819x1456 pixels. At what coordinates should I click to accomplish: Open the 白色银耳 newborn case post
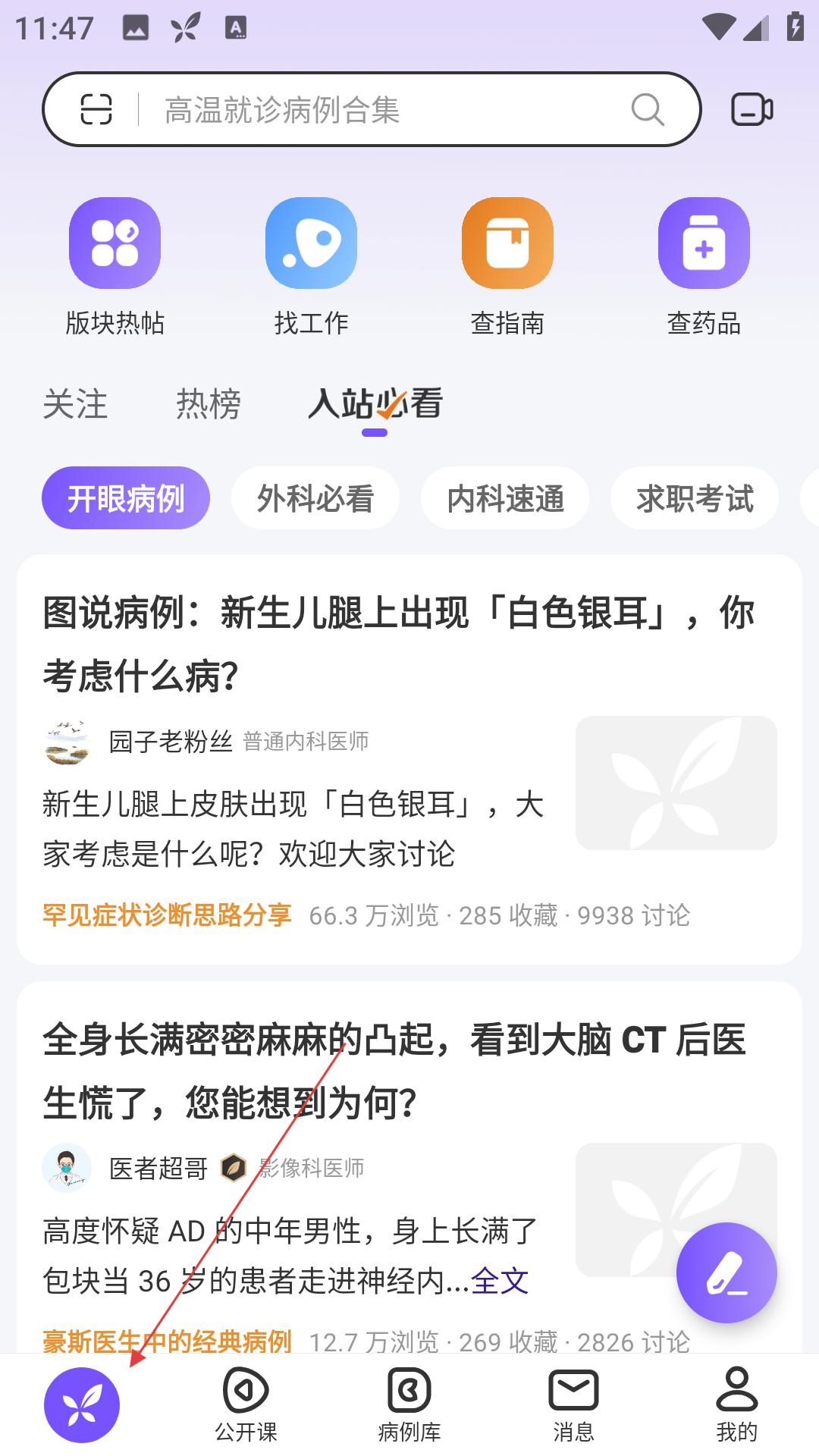(398, 643)
